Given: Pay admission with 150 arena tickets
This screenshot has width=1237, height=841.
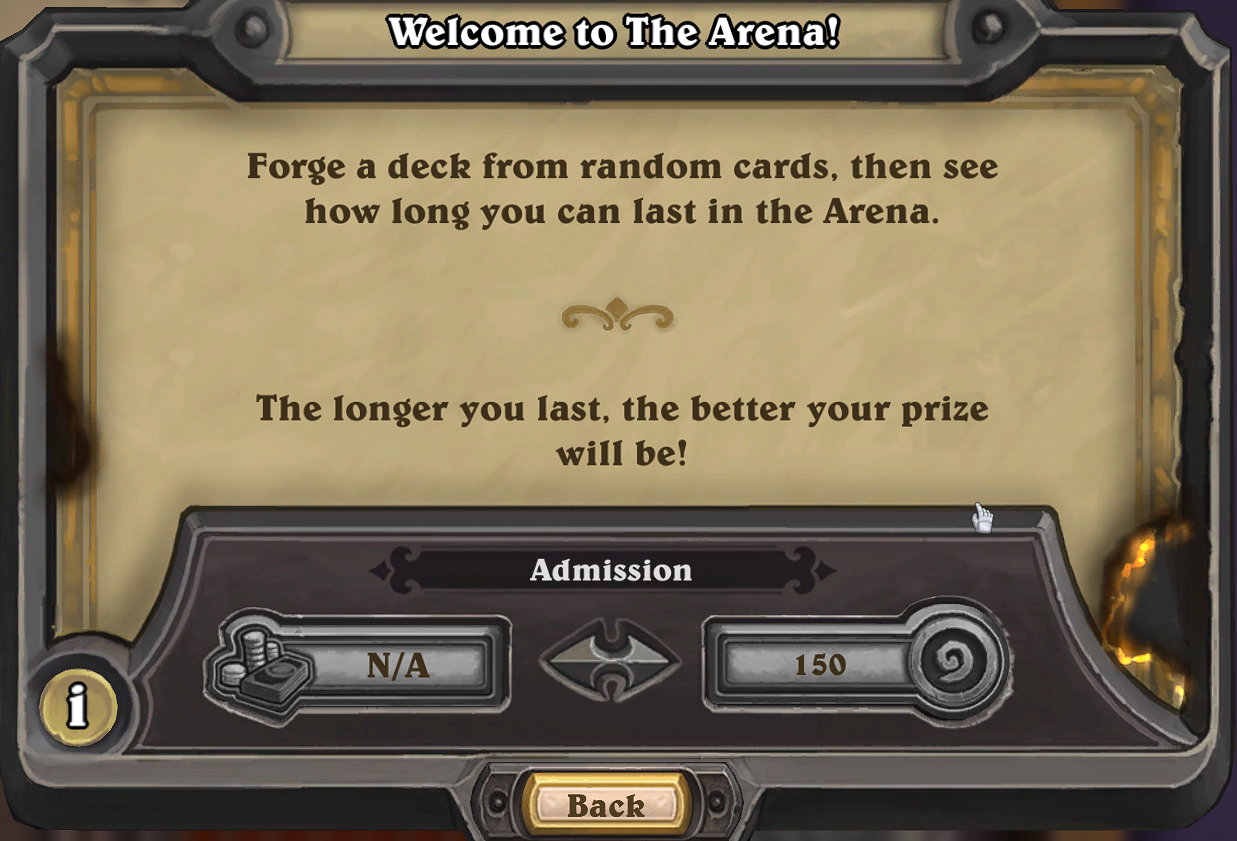Looking at the screenshot, I should [855, 664].
